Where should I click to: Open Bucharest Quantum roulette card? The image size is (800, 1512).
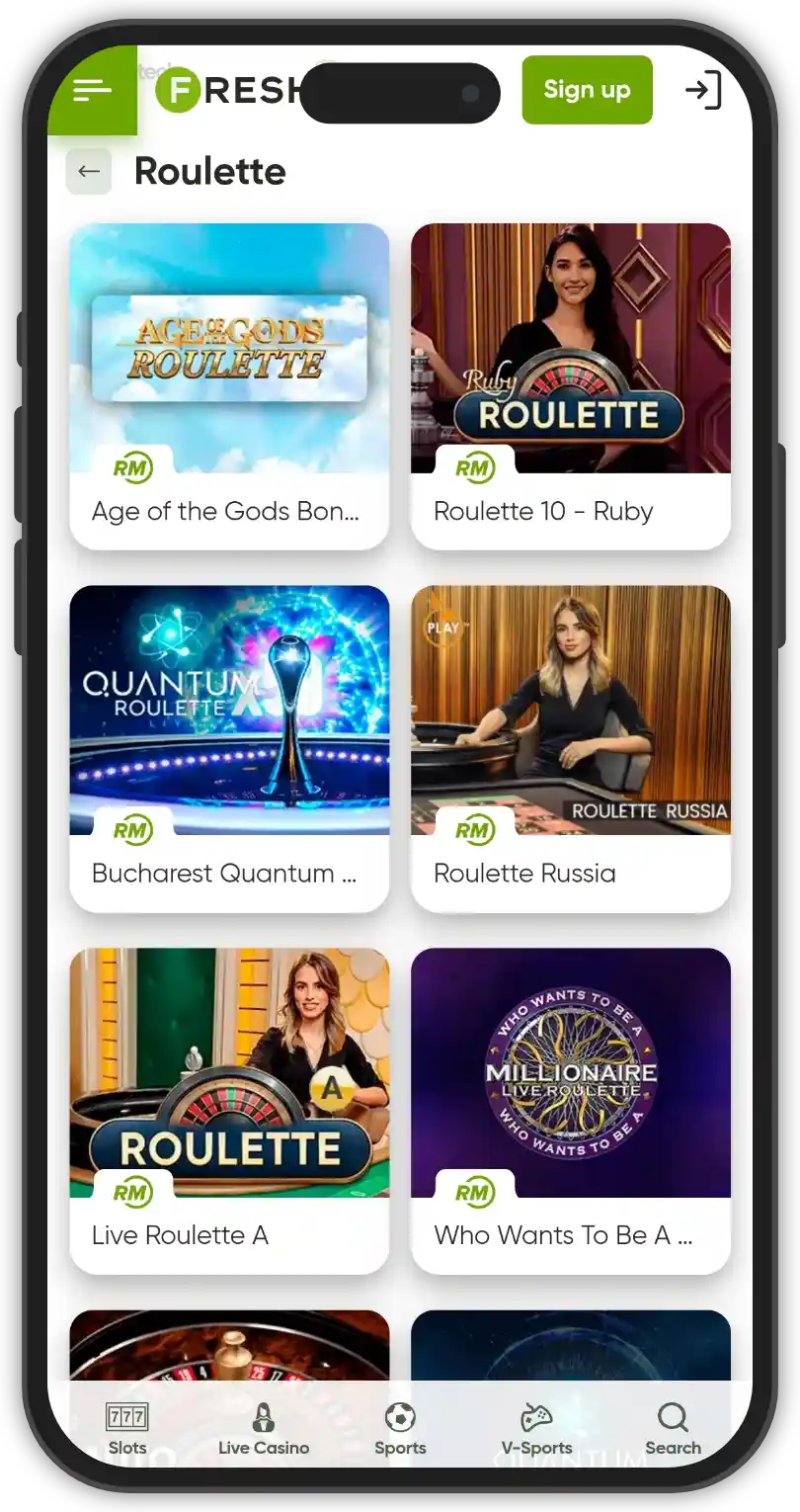pyautogui.click(x=229, y=748)
